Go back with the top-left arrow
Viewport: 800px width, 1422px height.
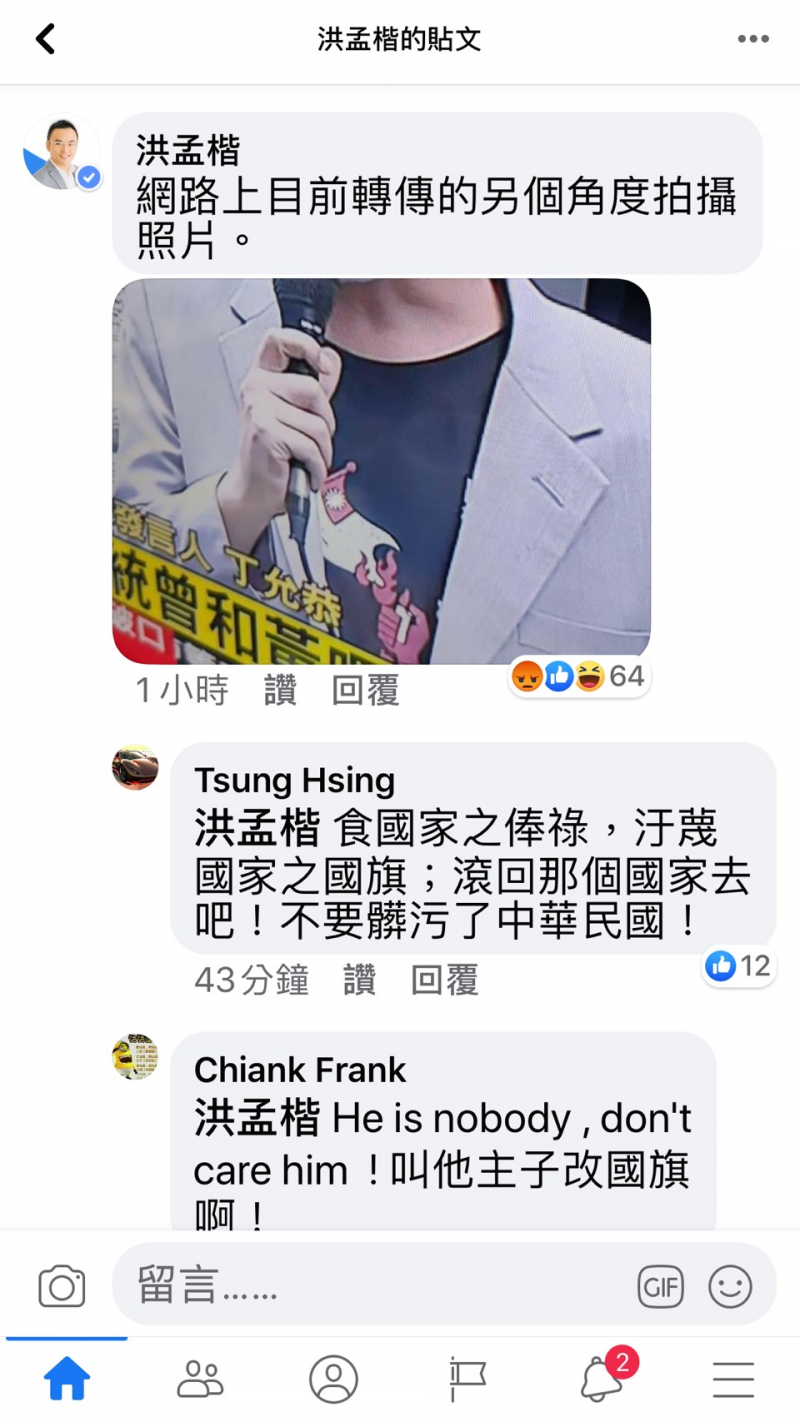[x=45, y=40]
